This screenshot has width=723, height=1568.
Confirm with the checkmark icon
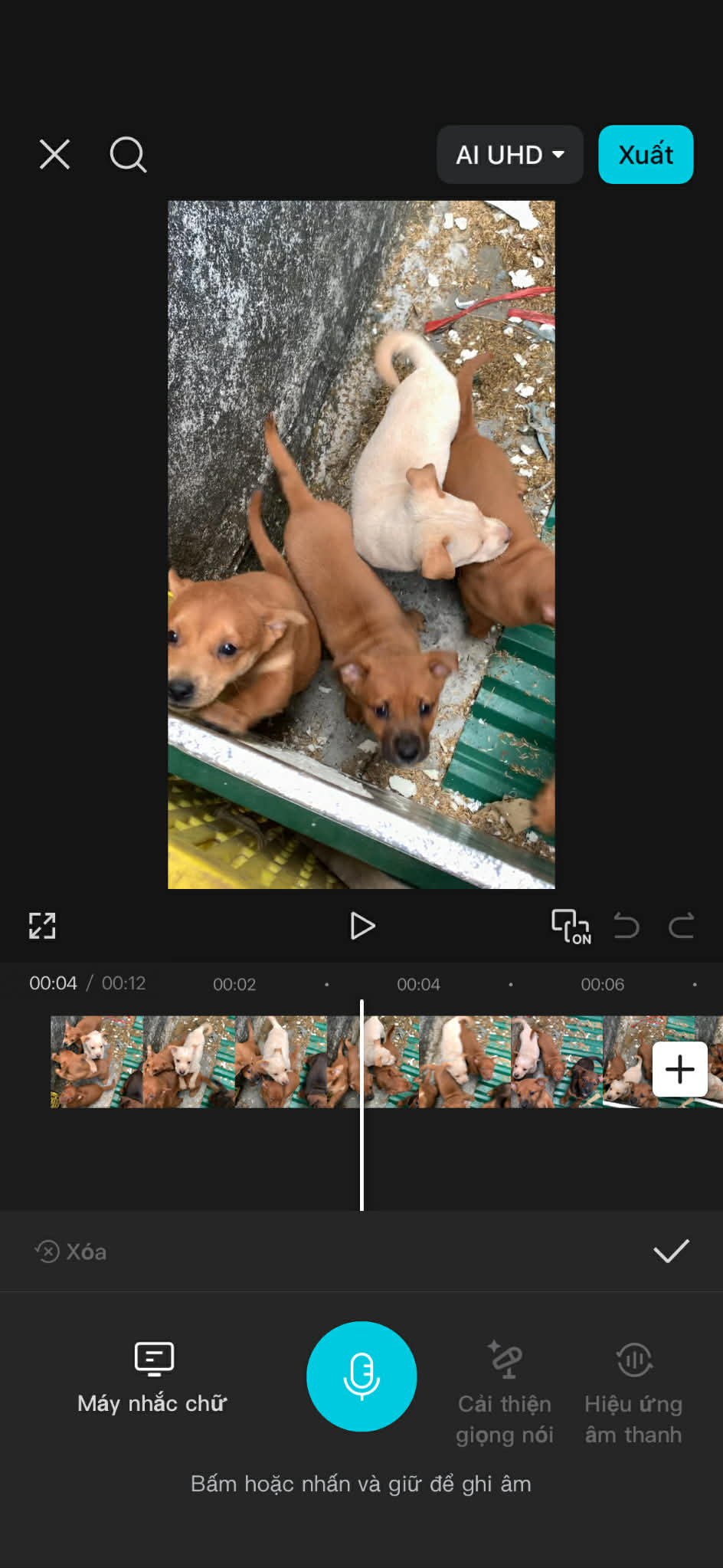[x=671, y=1251]
